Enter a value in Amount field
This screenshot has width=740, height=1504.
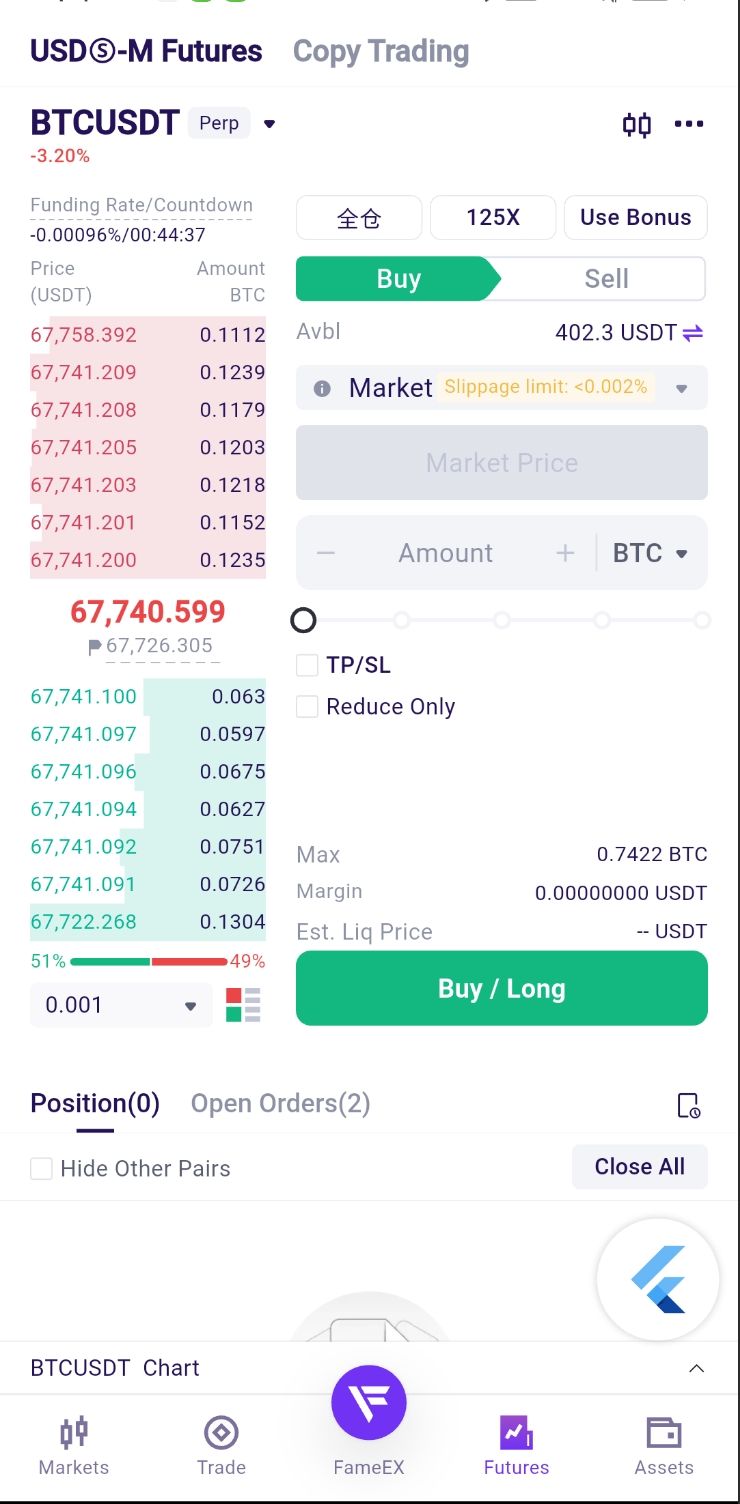(445, 553)
